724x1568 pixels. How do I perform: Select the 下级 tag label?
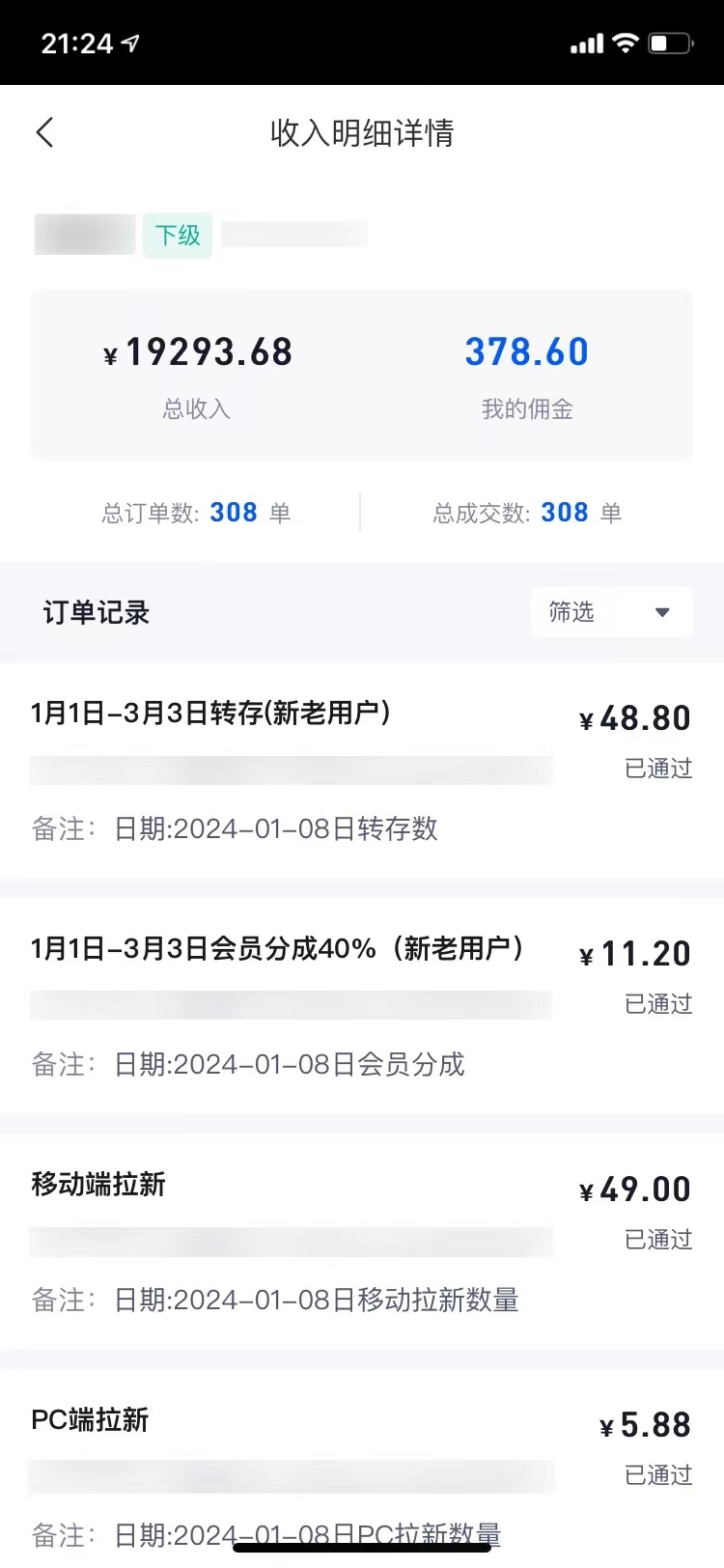click(x=177, y=235)
